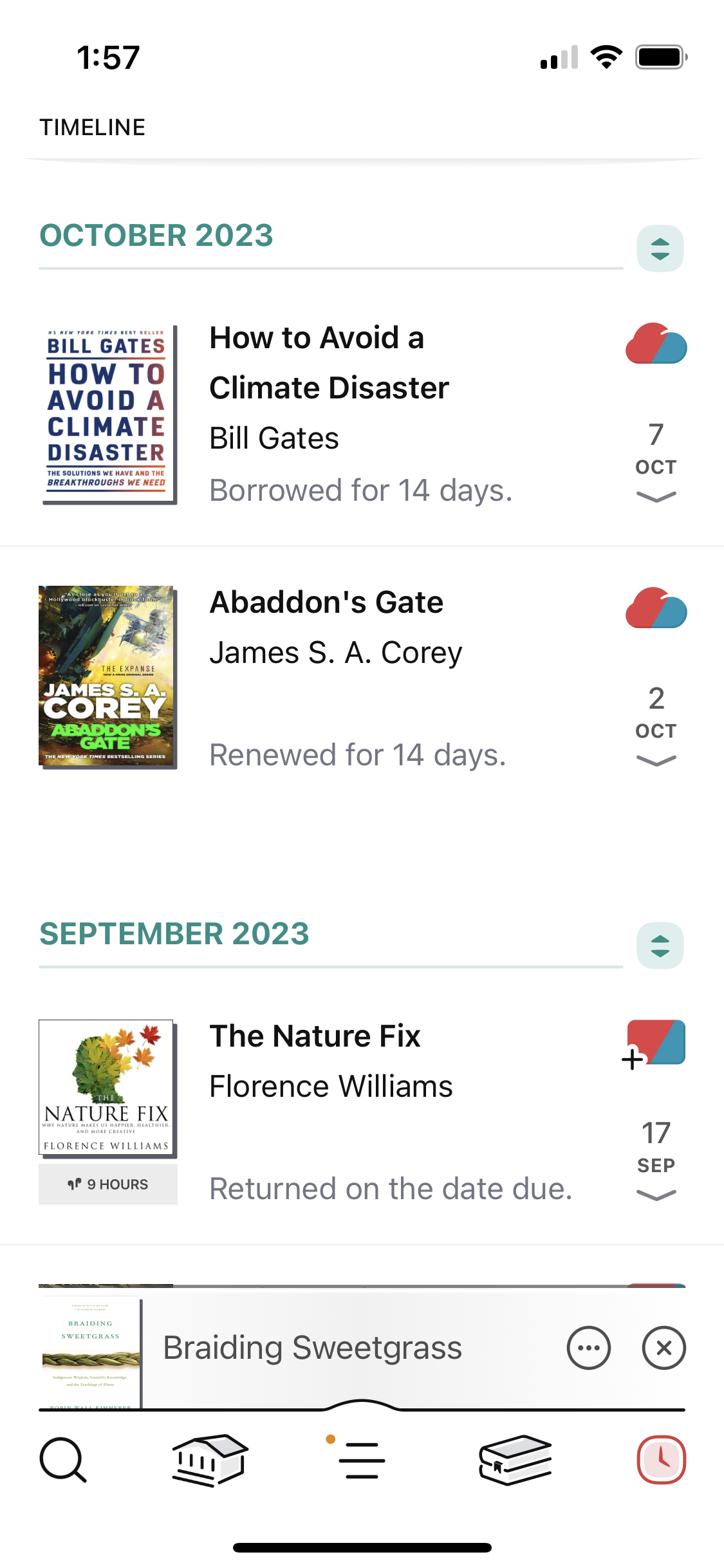The height and width of the screenshot is (1568, 724).
Task: Select author James S. A. Corey
Action: [336, 652]
